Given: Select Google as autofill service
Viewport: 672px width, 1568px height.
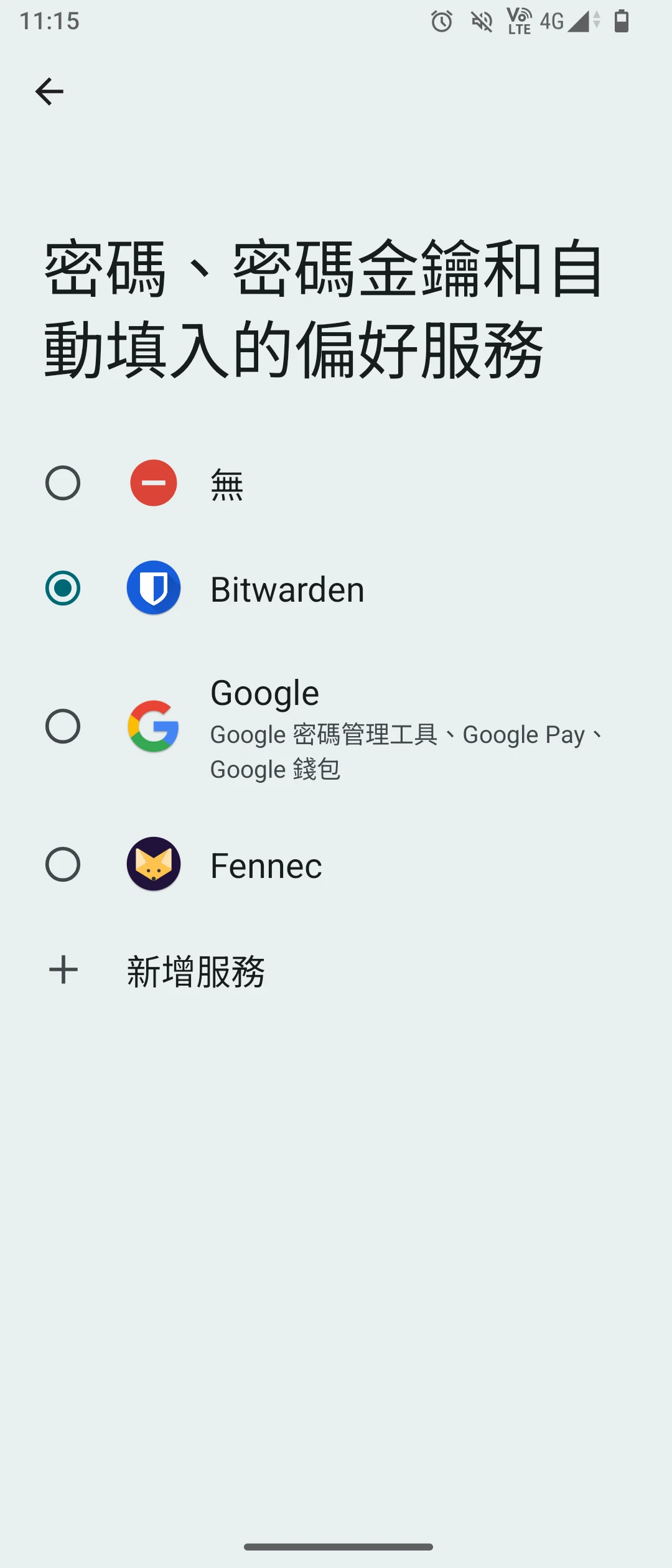Looking at the screenshot, I should point(63,726).
